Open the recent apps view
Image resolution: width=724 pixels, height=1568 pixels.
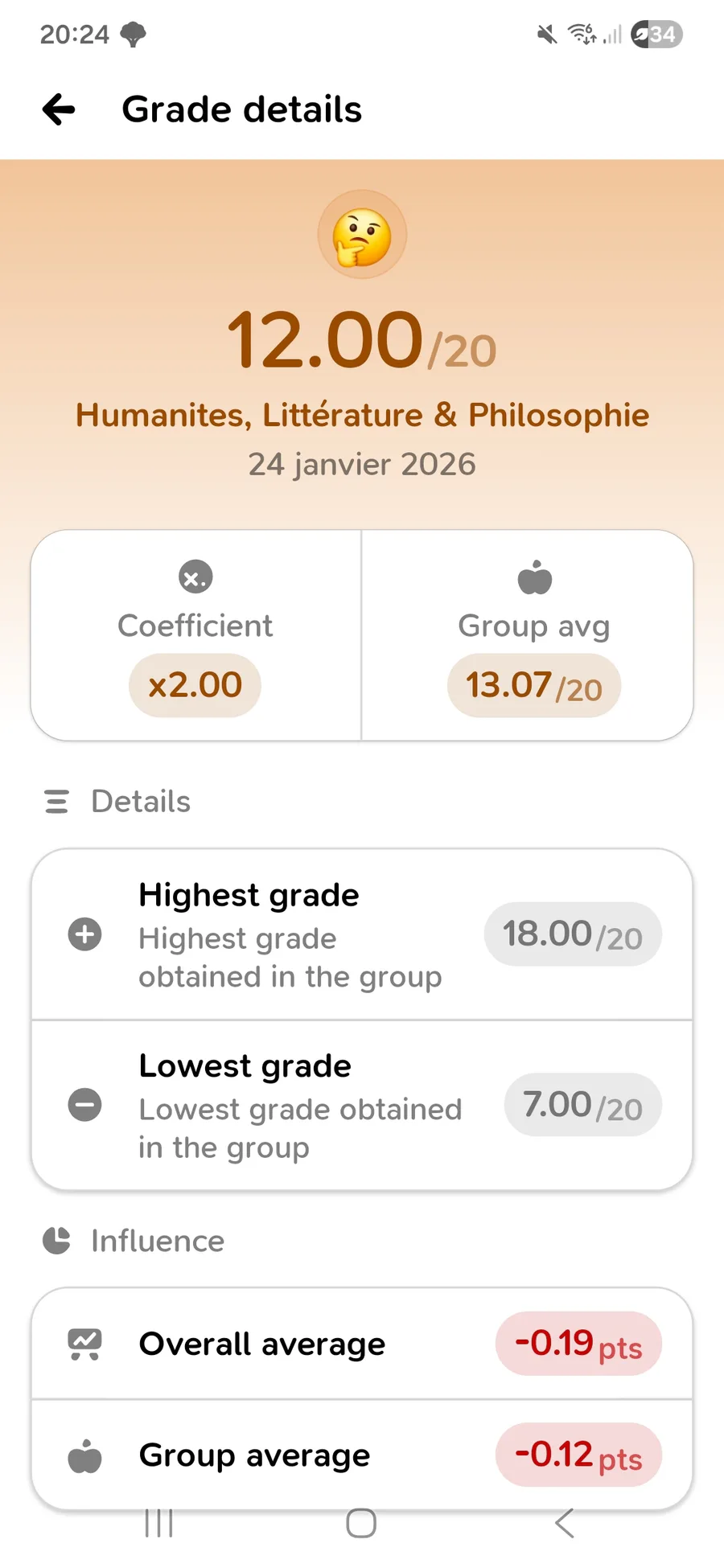click(158, 1522)
